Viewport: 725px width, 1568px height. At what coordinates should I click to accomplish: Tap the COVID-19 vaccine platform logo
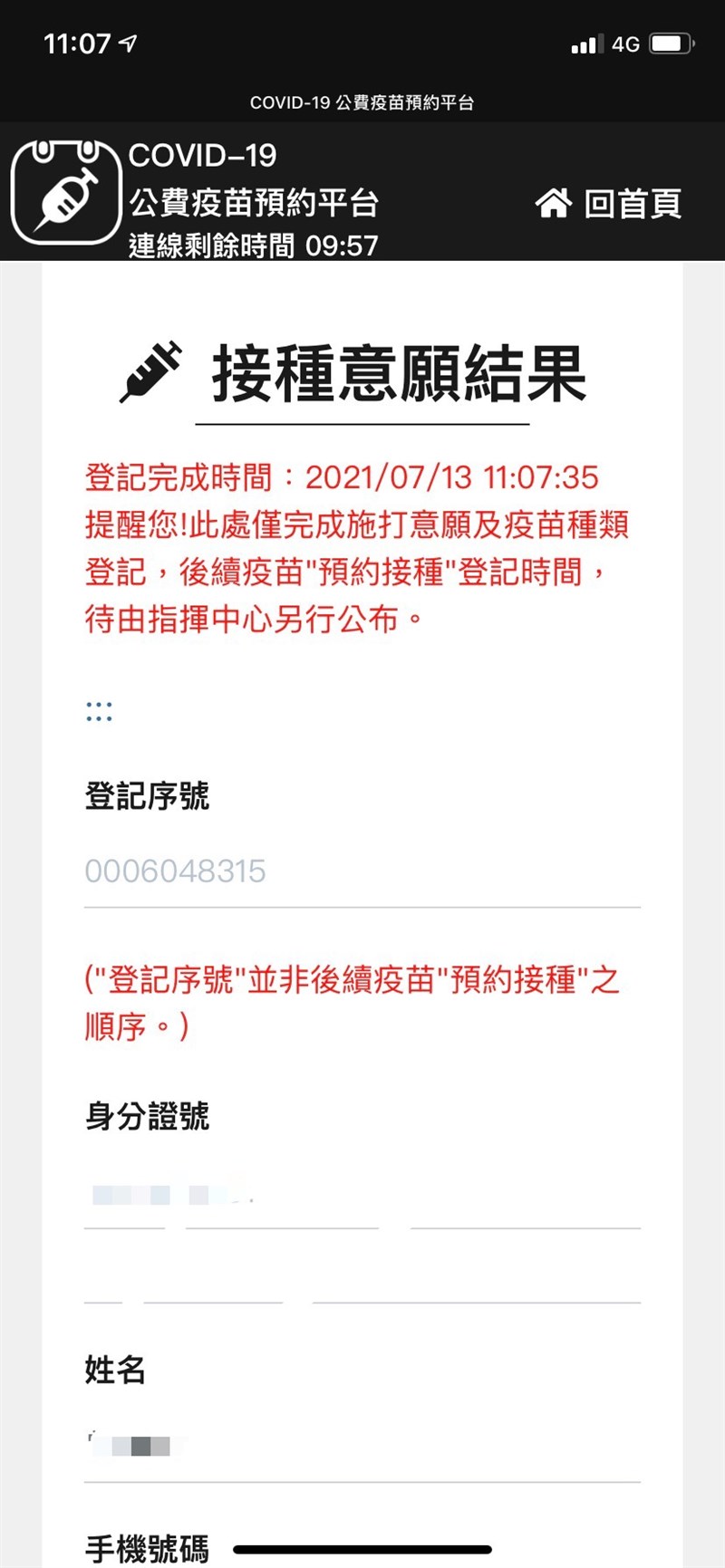pos(66,192)
